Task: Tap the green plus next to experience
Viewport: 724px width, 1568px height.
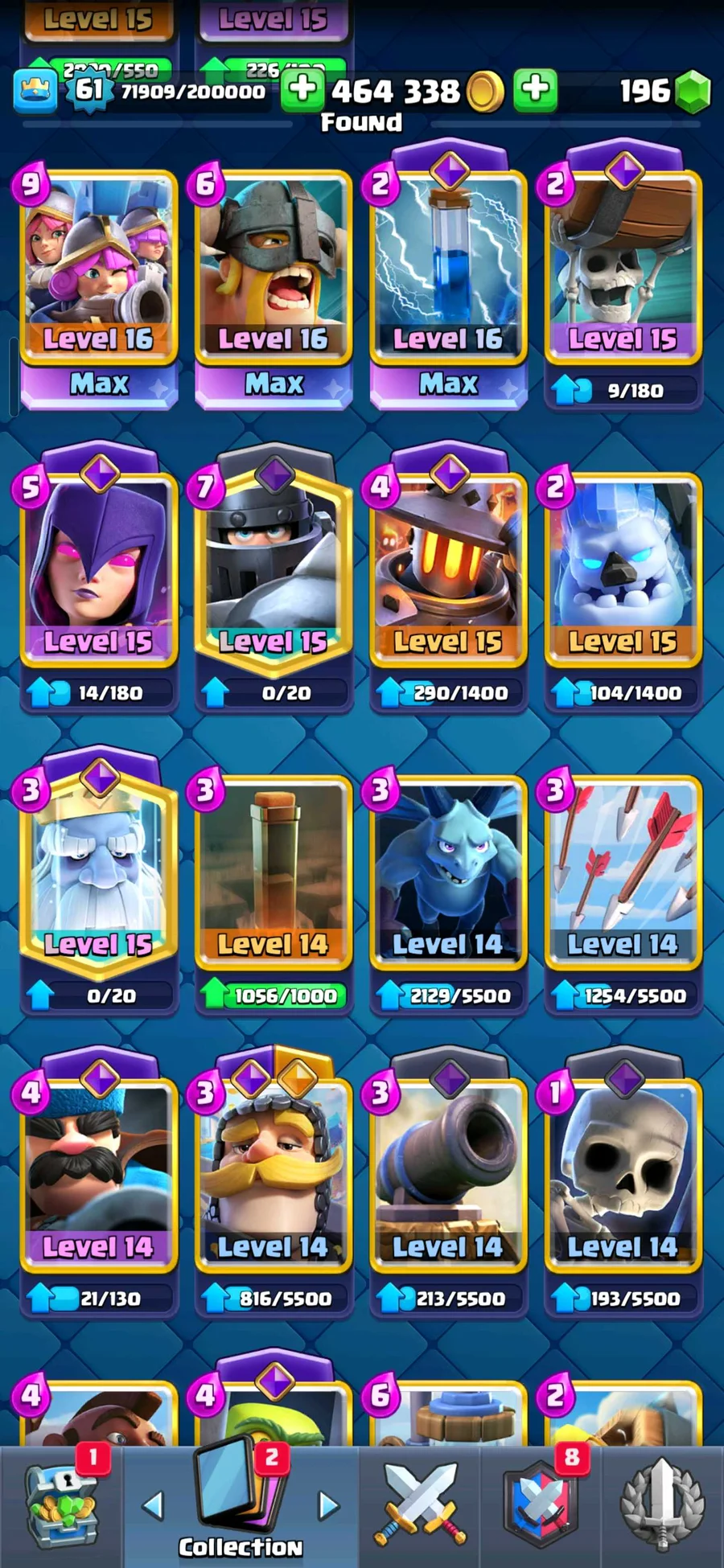Action: pos(302,89)
